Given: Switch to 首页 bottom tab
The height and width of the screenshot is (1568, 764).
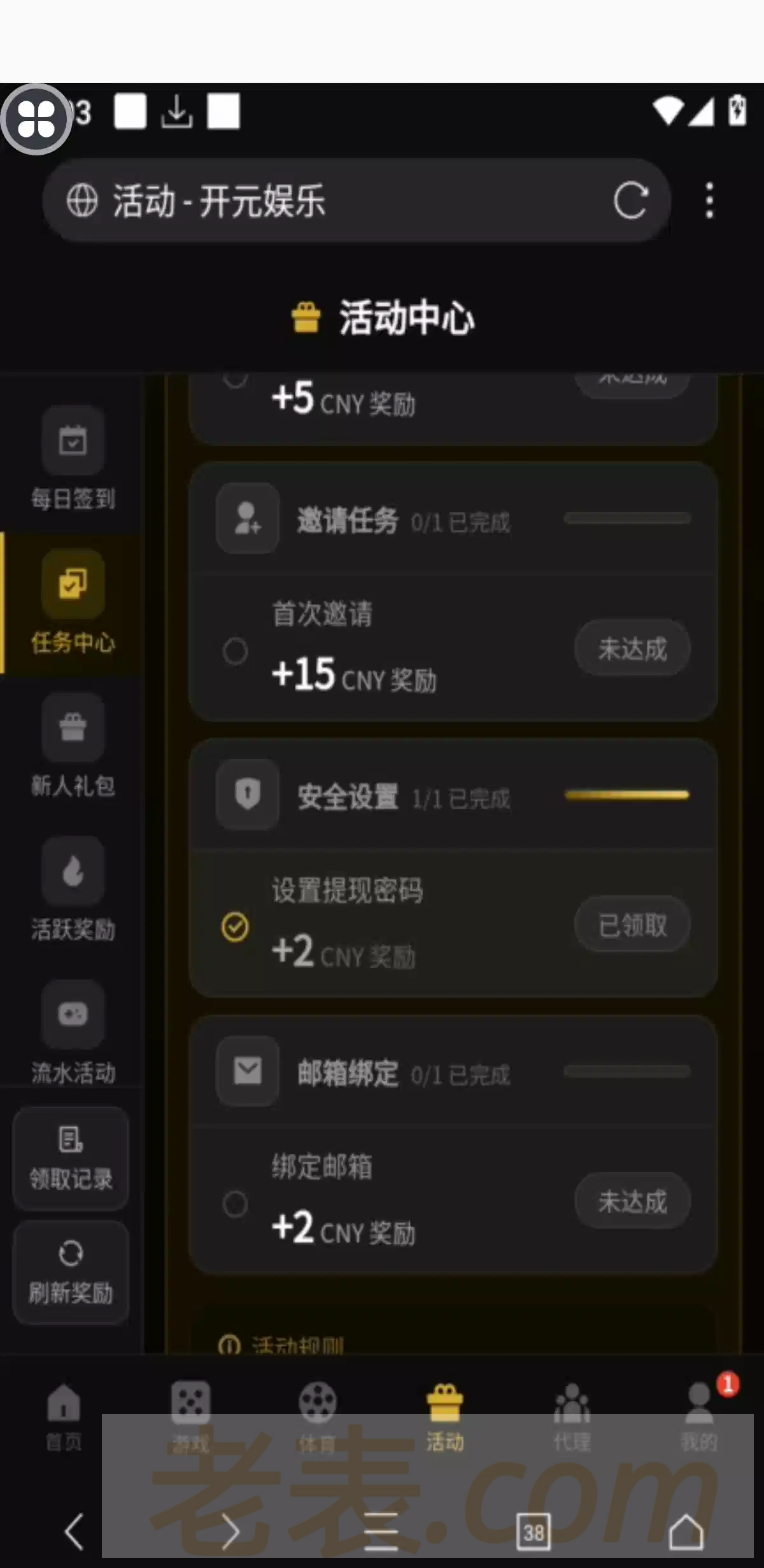Looking at the screenshot, I should [x=64, y=1415].
